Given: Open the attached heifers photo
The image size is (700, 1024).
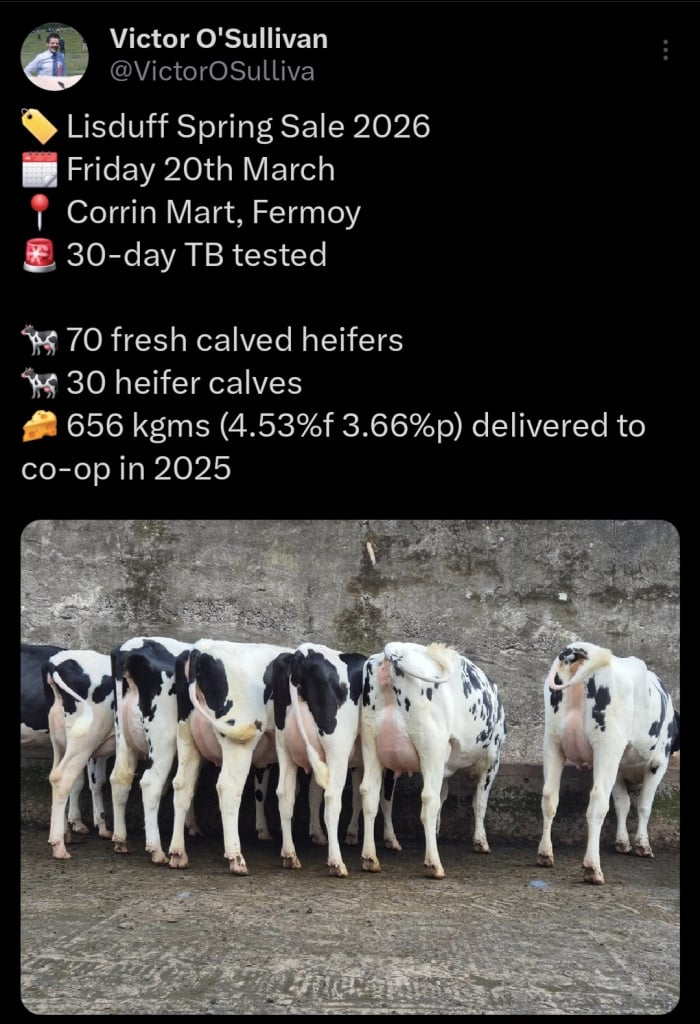Looking at the screenshot, I should pos(350,765).
